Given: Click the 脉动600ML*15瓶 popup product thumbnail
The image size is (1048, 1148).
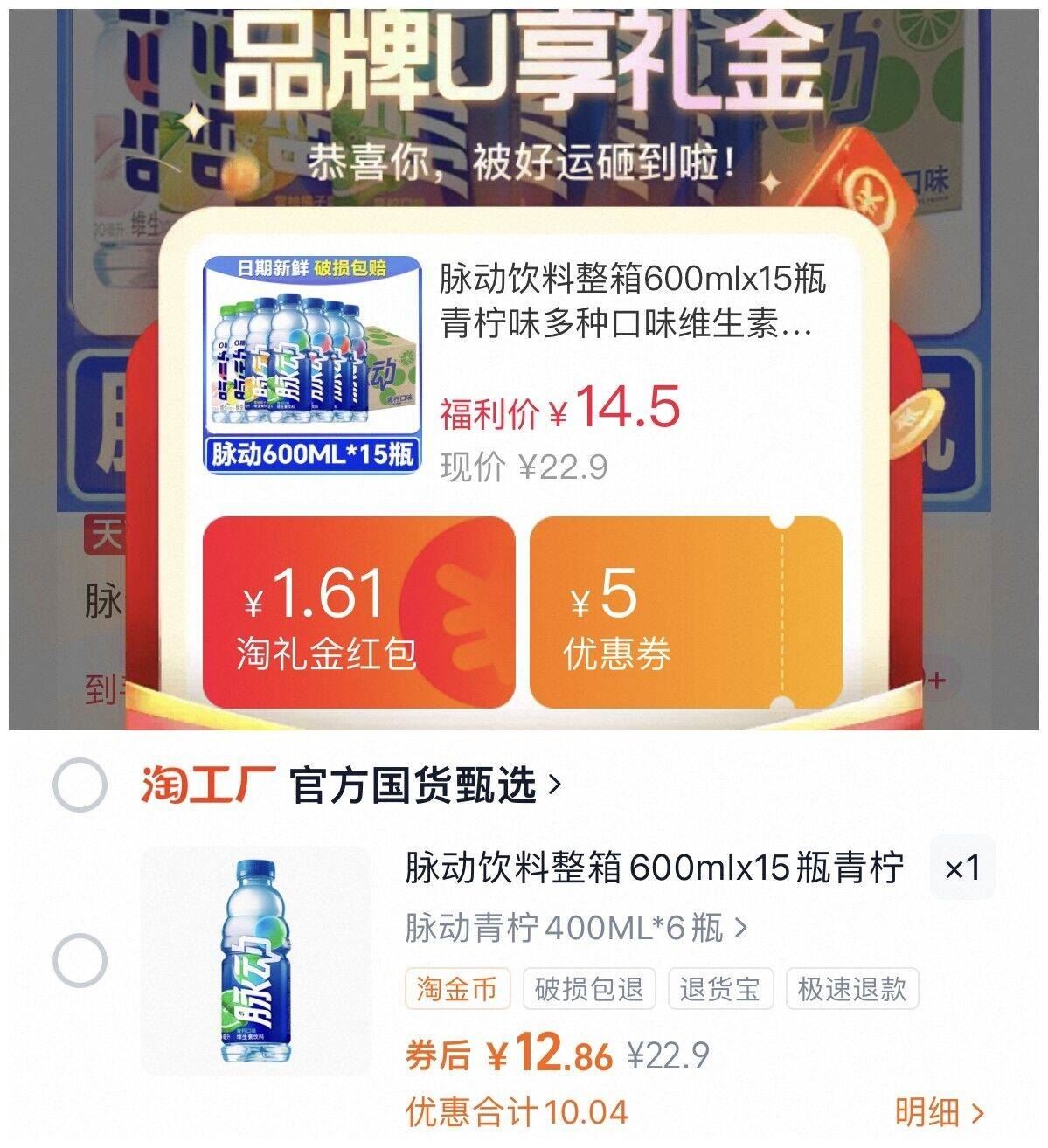Looking at the screenshot, I should [309, 360].
